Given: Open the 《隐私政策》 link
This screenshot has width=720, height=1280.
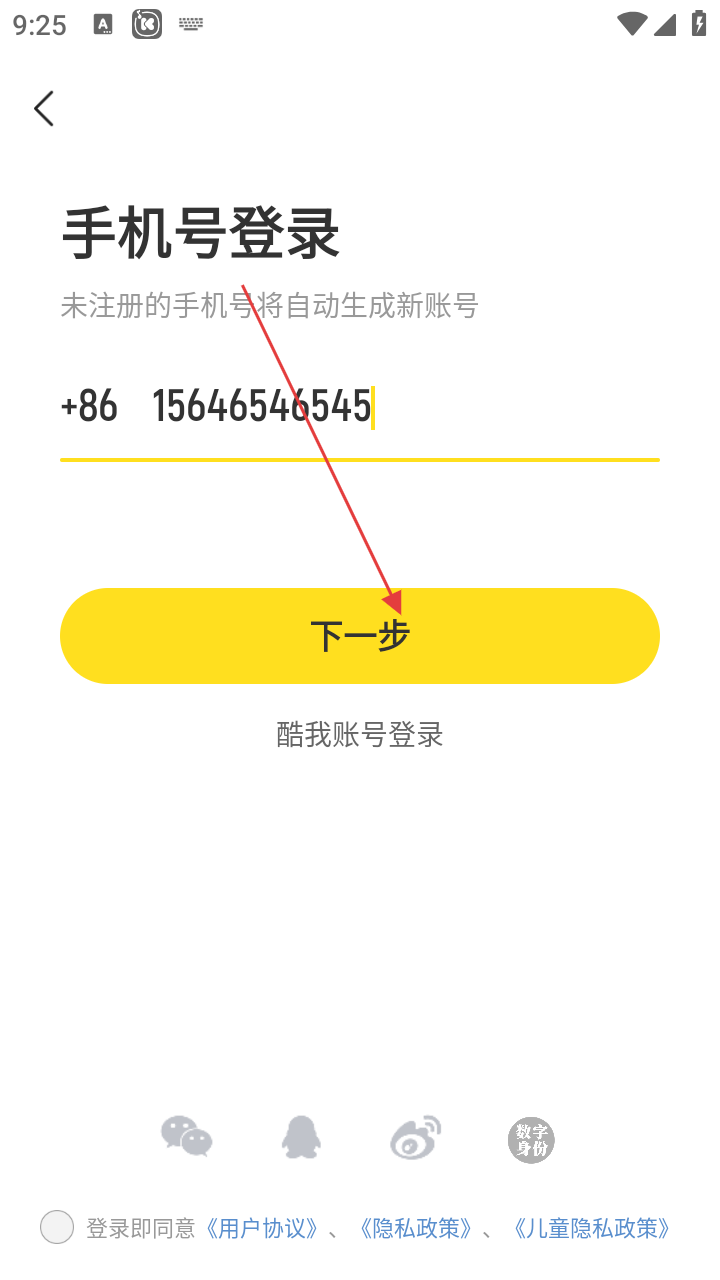Looking at the screenshot, I should click(x=415, y=1228).
